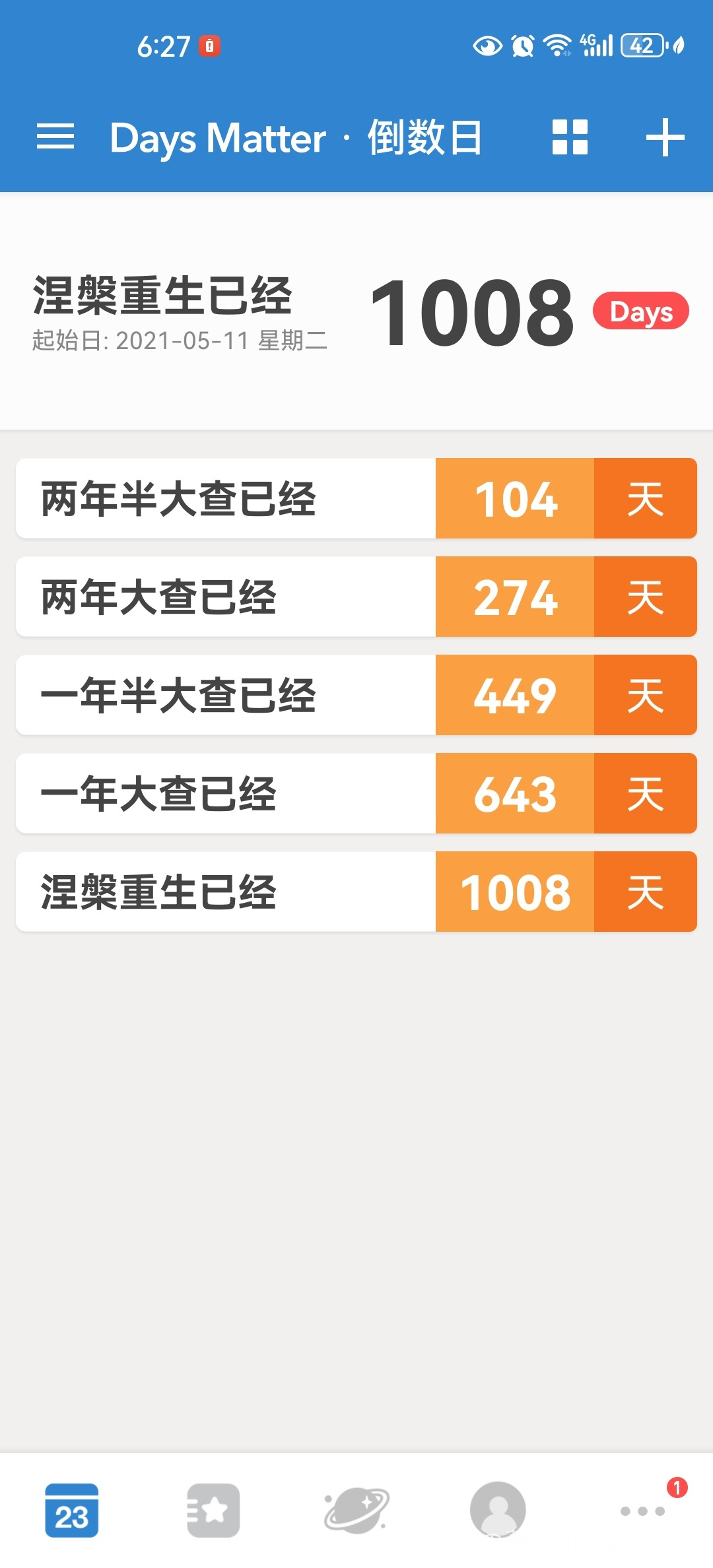The width and height of the screenshot is (713, 1568).
Task: Open the profile avatar tab
Action: coord(498,1510)
